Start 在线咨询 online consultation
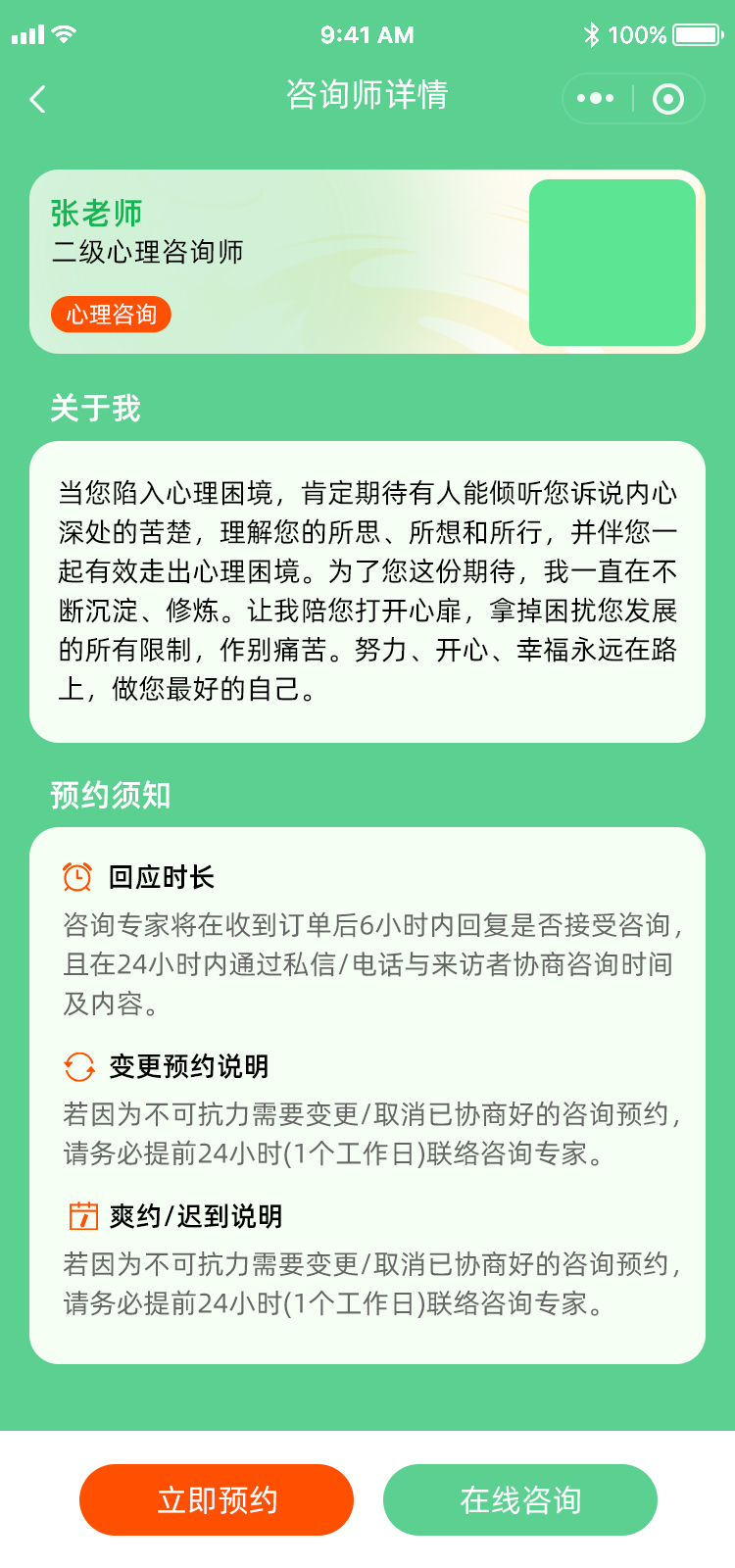This screenshot has width=735, height=1568. [x=519, y=1499]
